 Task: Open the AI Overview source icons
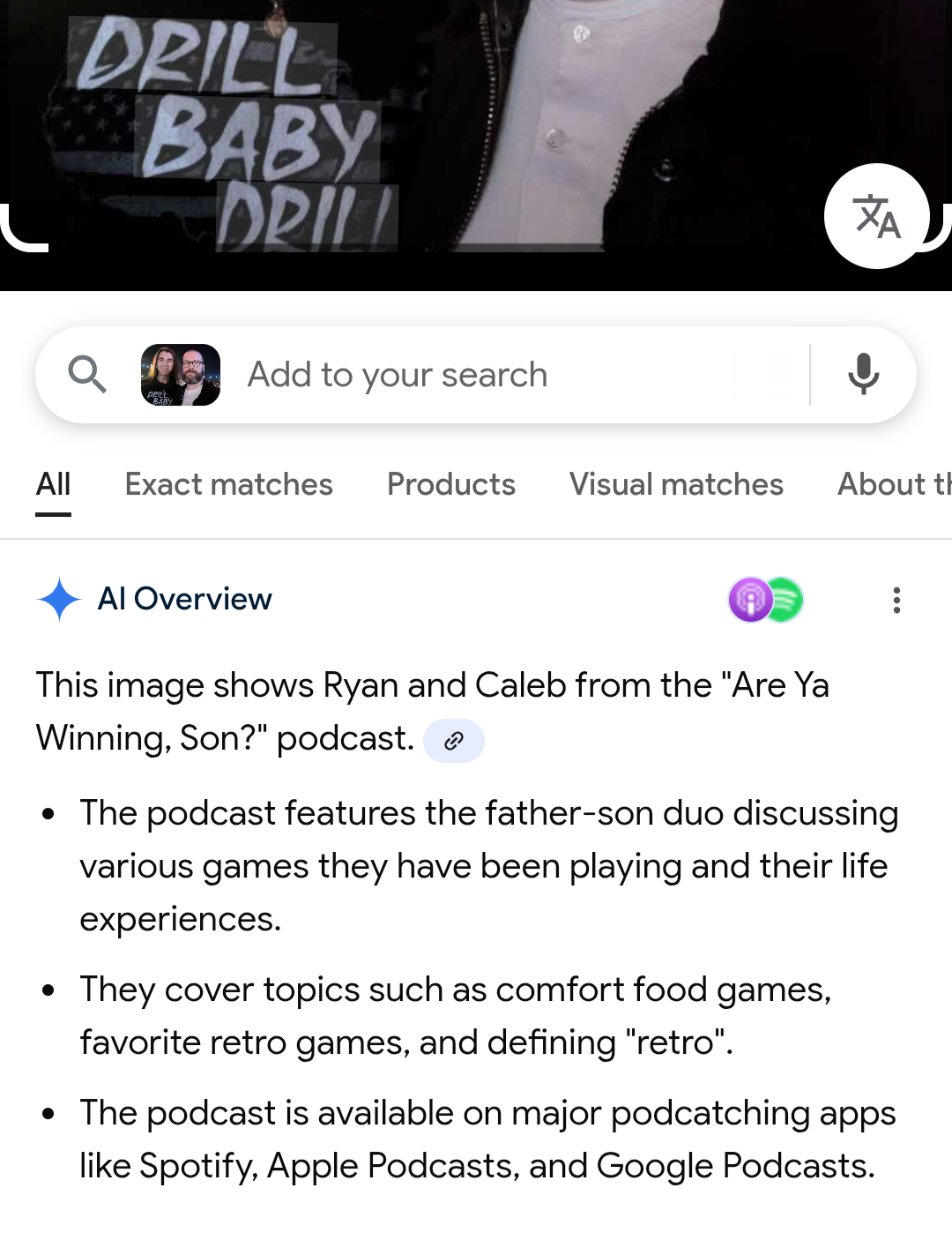coord(765,601)
